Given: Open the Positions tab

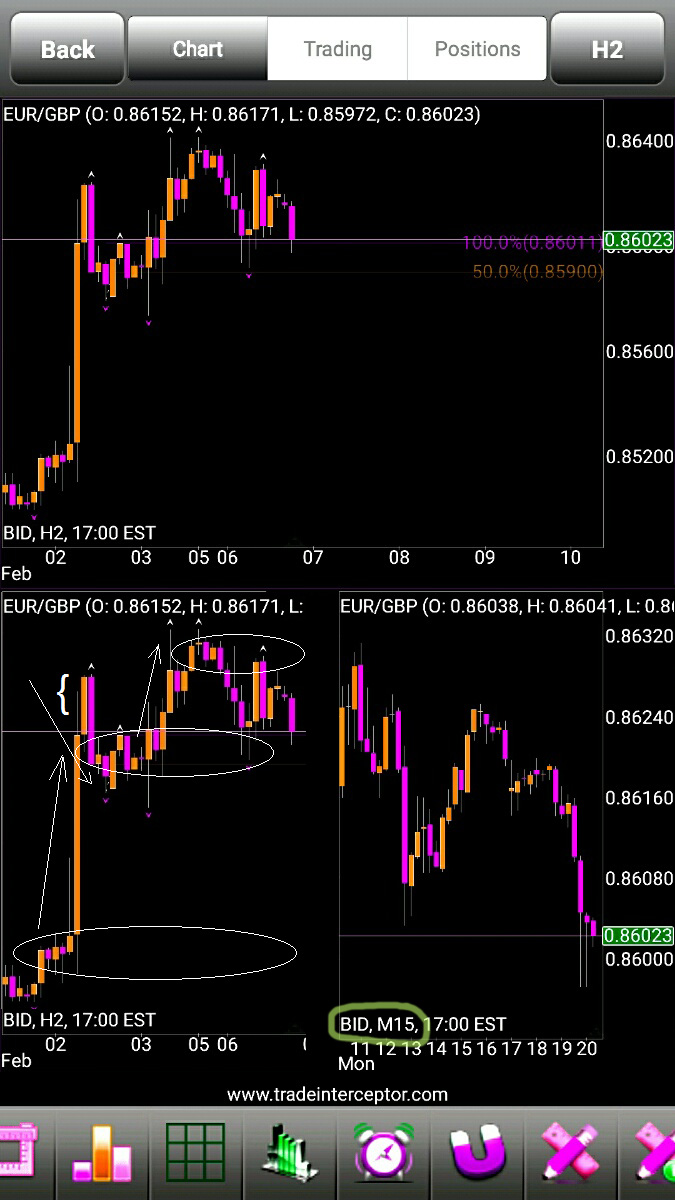Looking at the screenshot, I should [x=477, y=49].
